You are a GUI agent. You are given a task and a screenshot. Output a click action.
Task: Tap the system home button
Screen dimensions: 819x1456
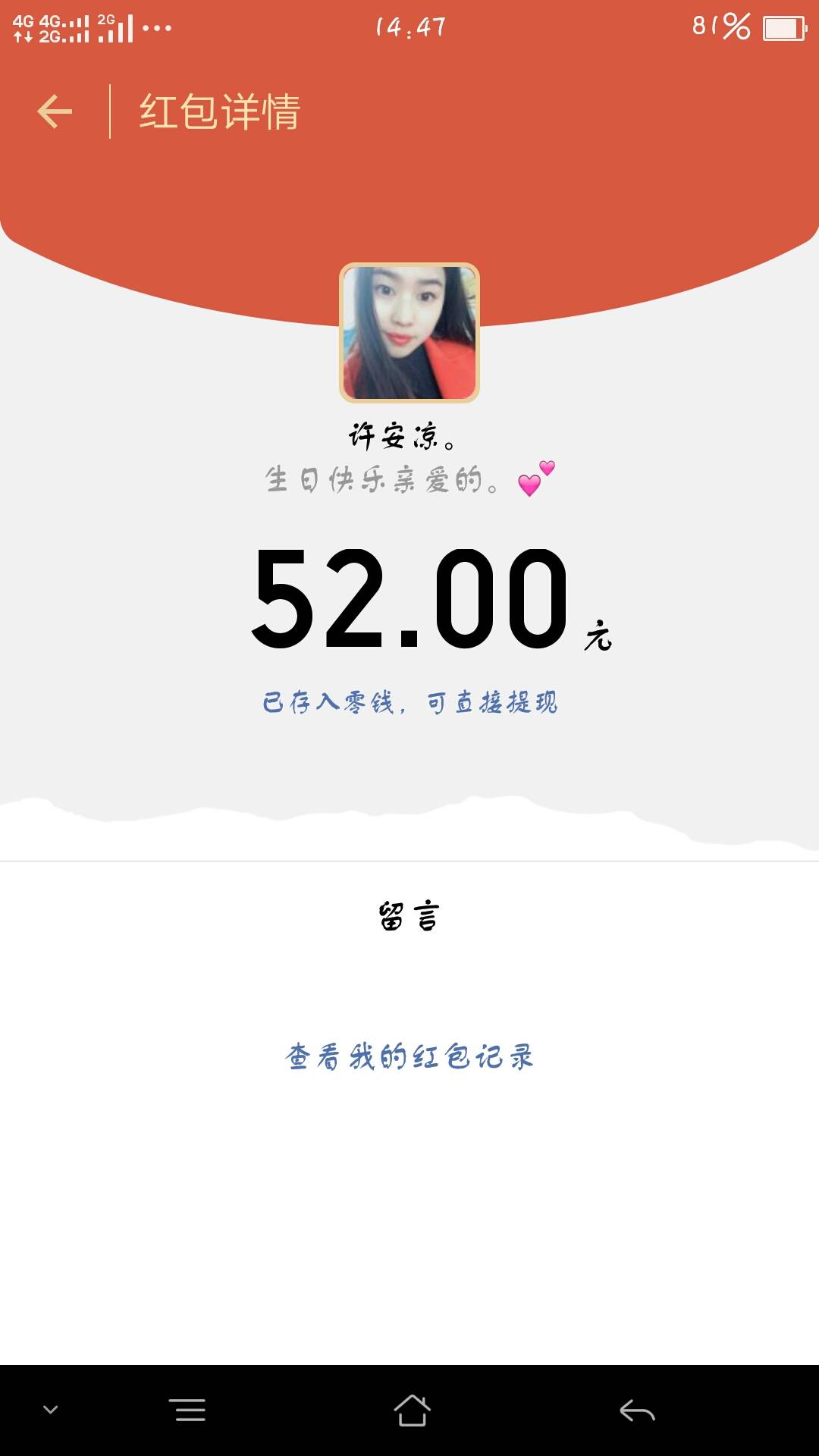click(412, 1410)
